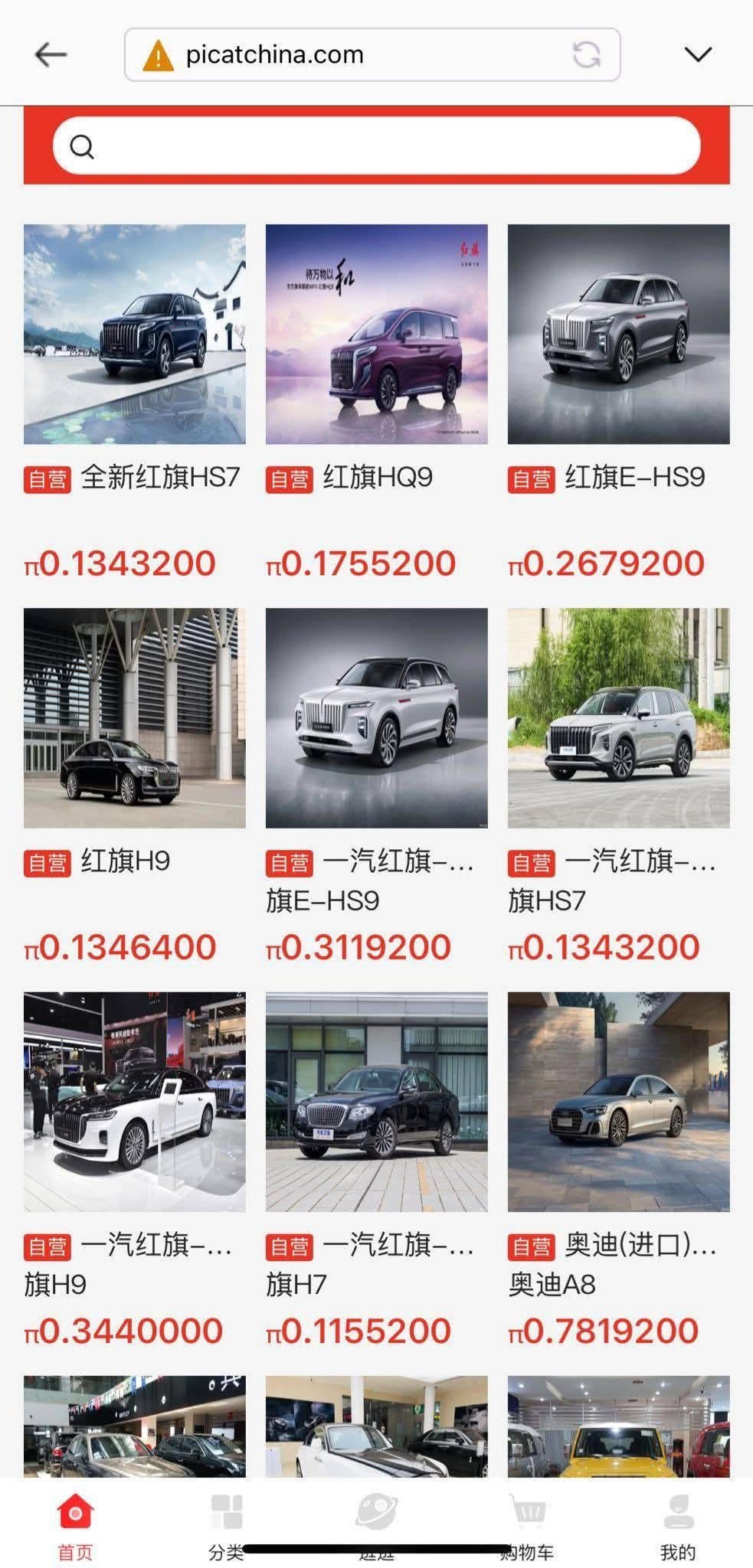Open the 一汽红旗 H9 listing at π0.3440000
Viewport: 753px width, 1568px height.
tap(135, 1102)
